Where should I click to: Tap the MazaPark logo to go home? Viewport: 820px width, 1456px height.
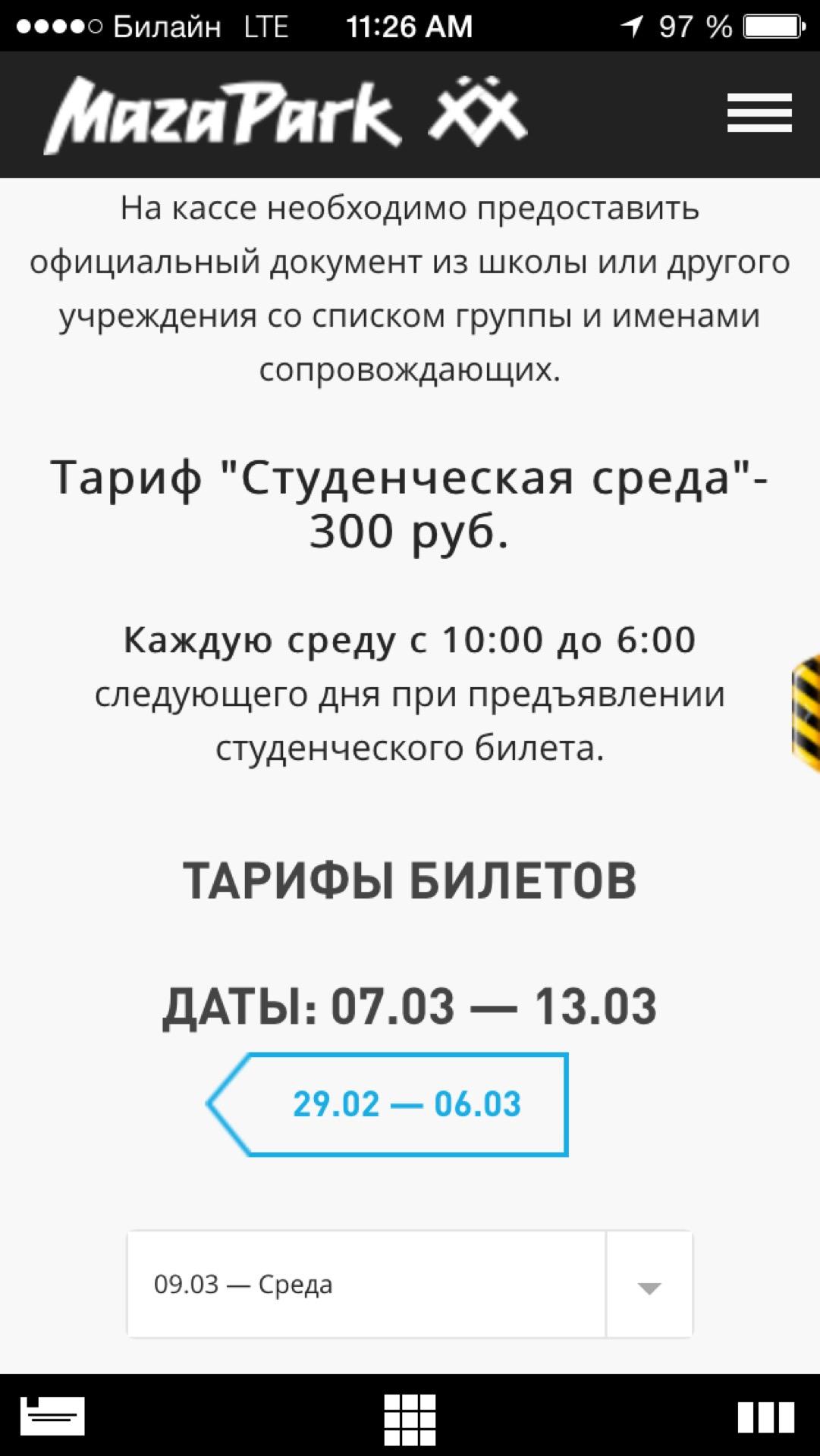[285, 114]
